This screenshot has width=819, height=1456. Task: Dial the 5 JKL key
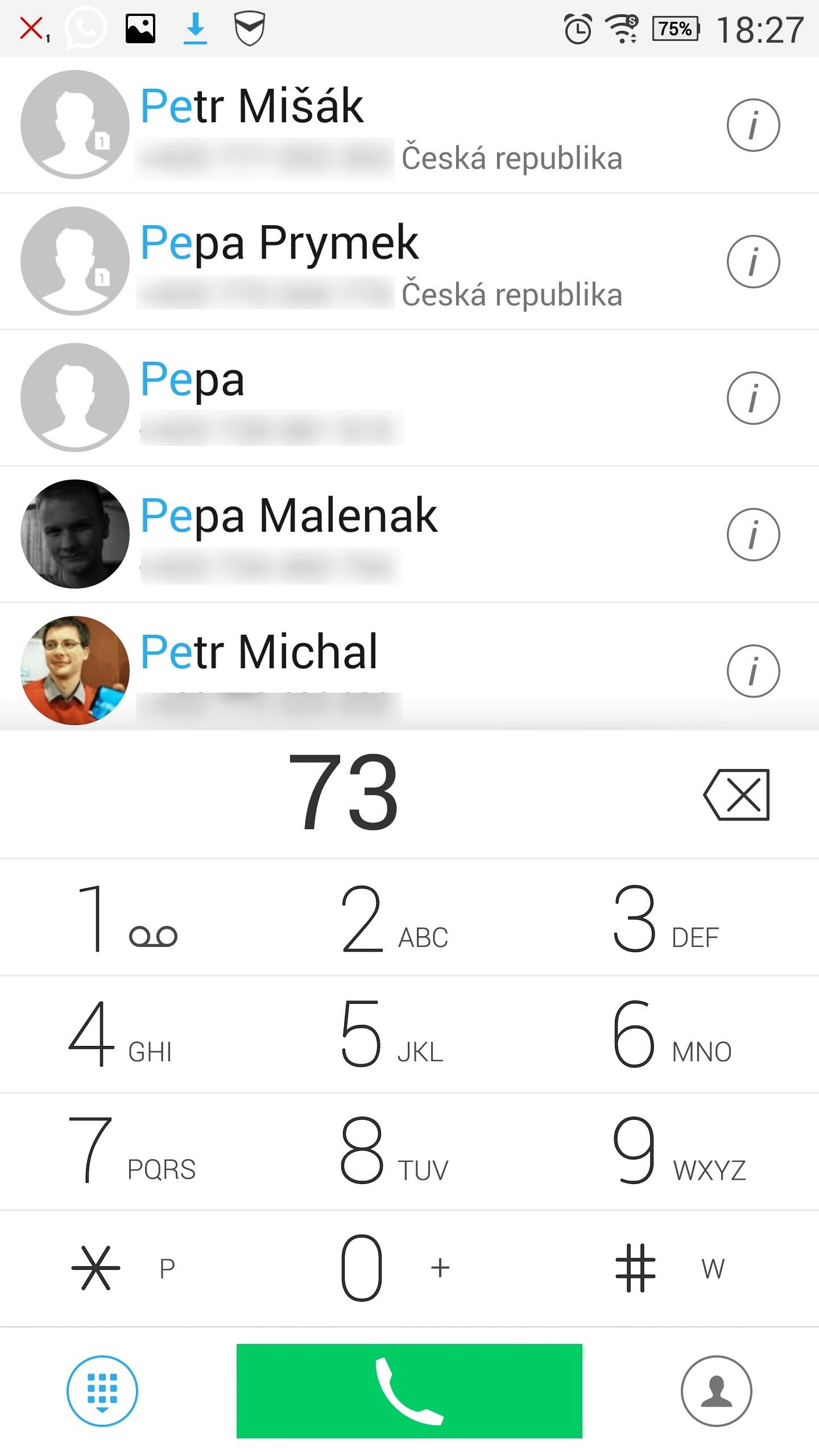point(409,1035)
